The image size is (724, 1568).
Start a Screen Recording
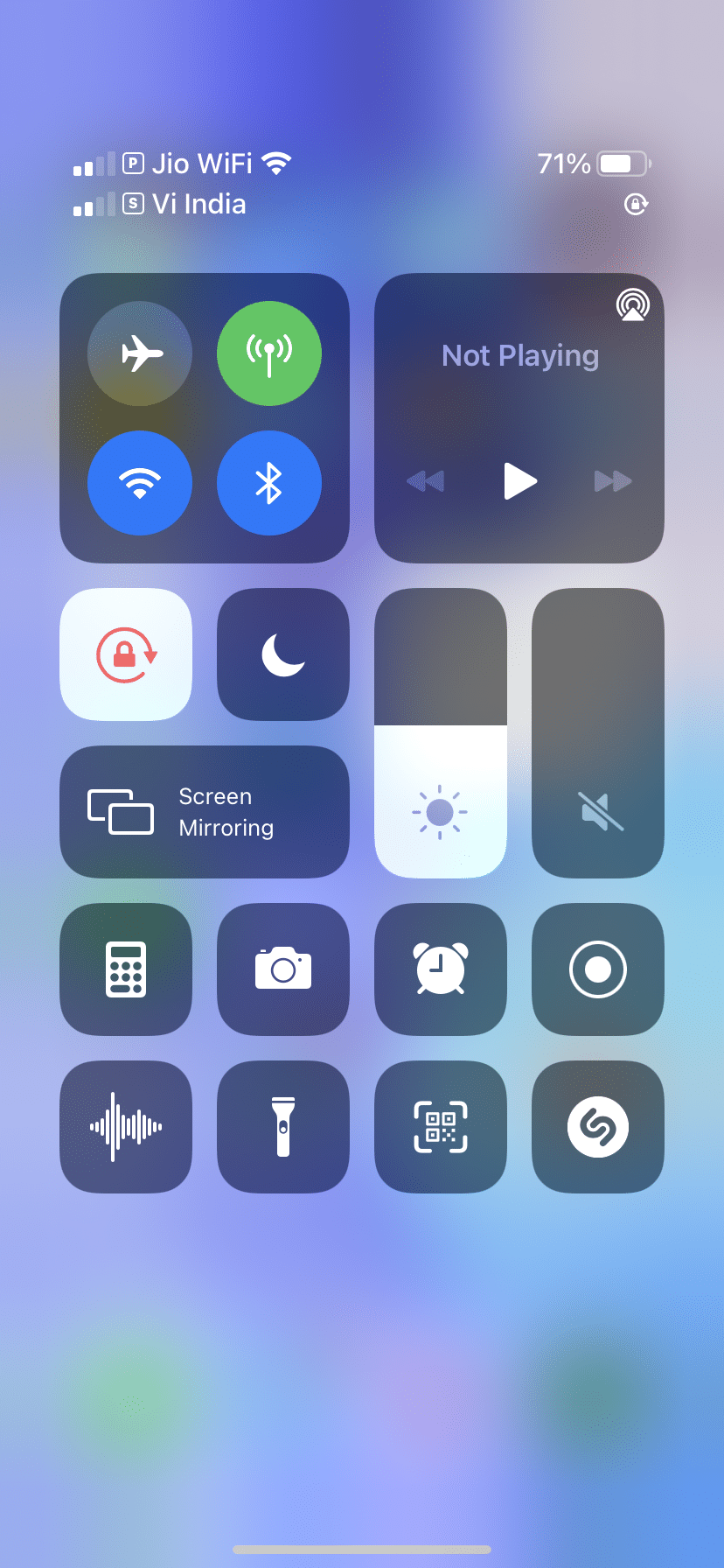597,969
